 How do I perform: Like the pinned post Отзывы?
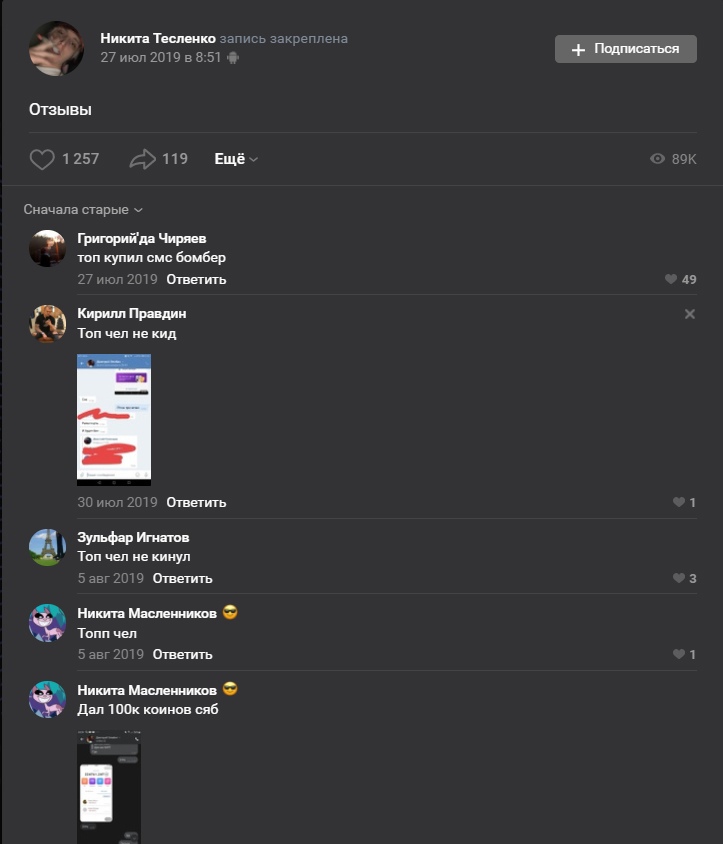pos(42,159)
